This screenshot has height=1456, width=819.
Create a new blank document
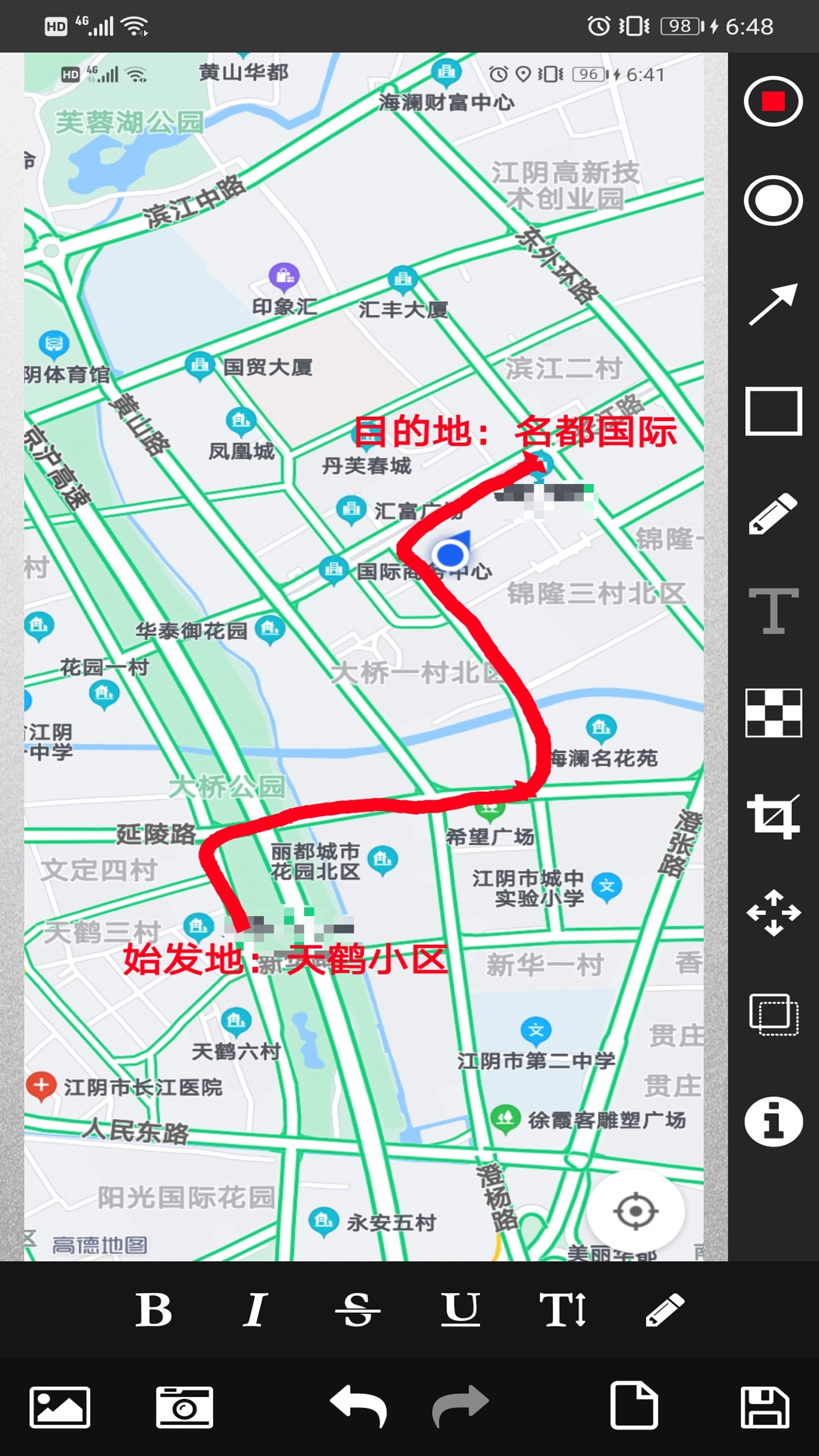[x=634, y=1406]
